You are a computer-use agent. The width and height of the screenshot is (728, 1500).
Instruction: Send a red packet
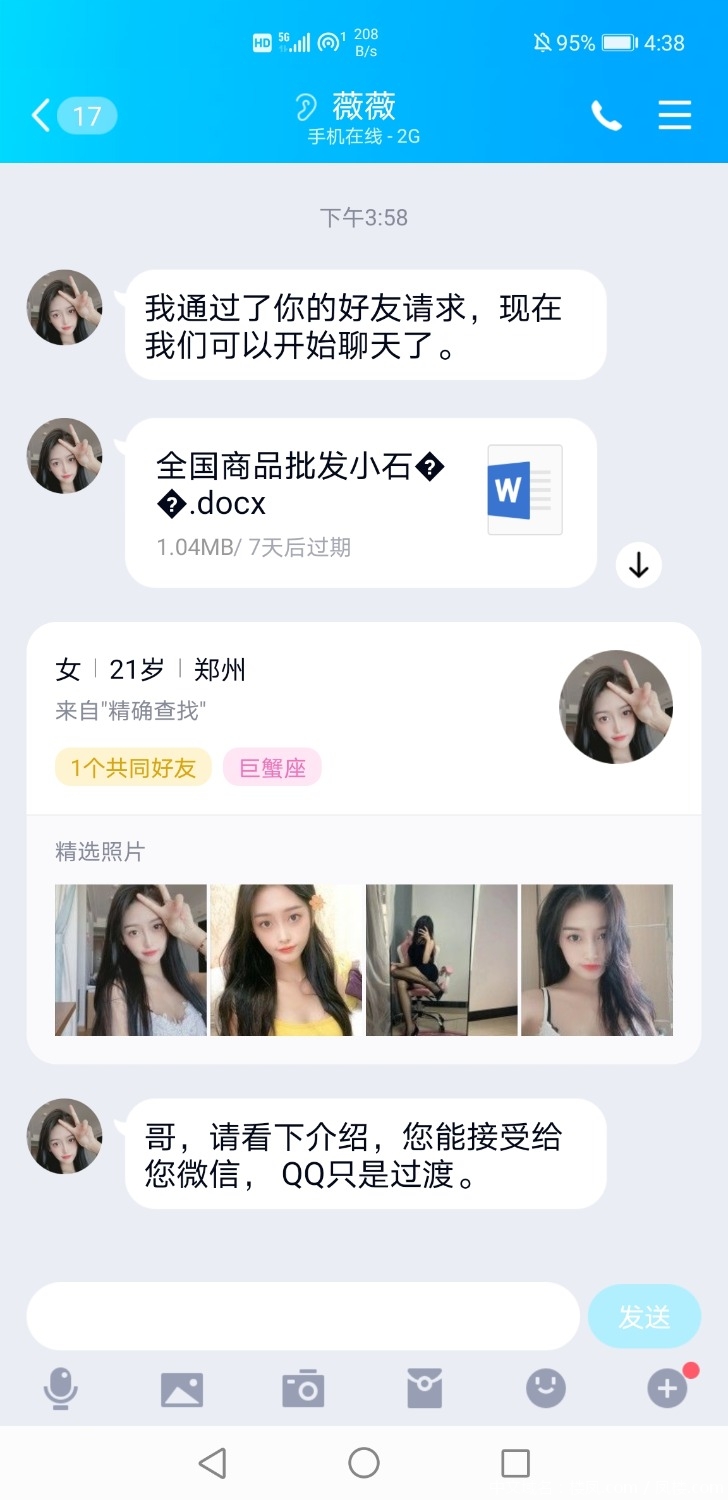coord(424,1389)
